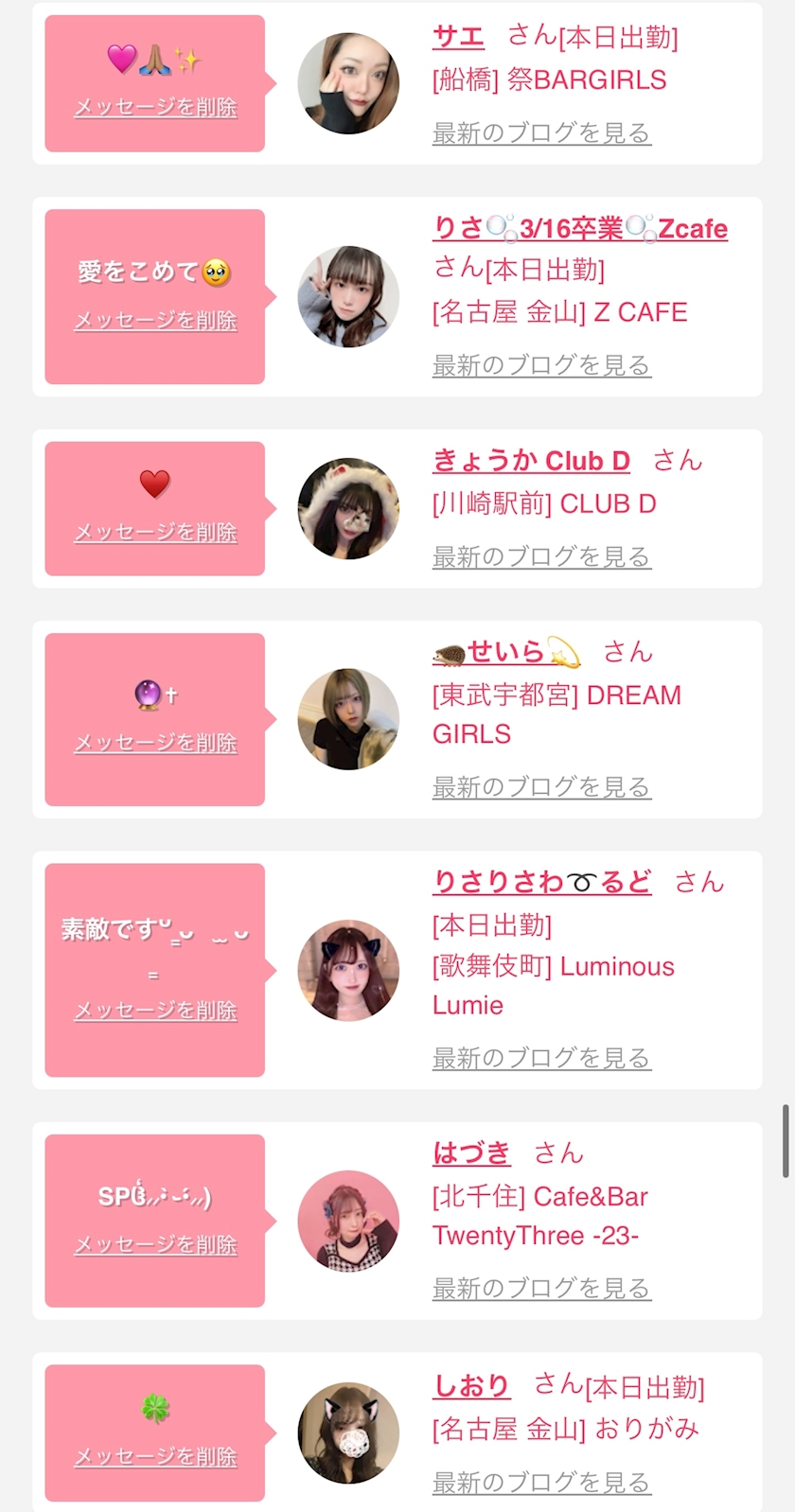Image resolution: width=795 pixels, height=1512 pixels.
Task: Open りさ 3/16卒業 Zcafe profile
Action: point(579,228)
